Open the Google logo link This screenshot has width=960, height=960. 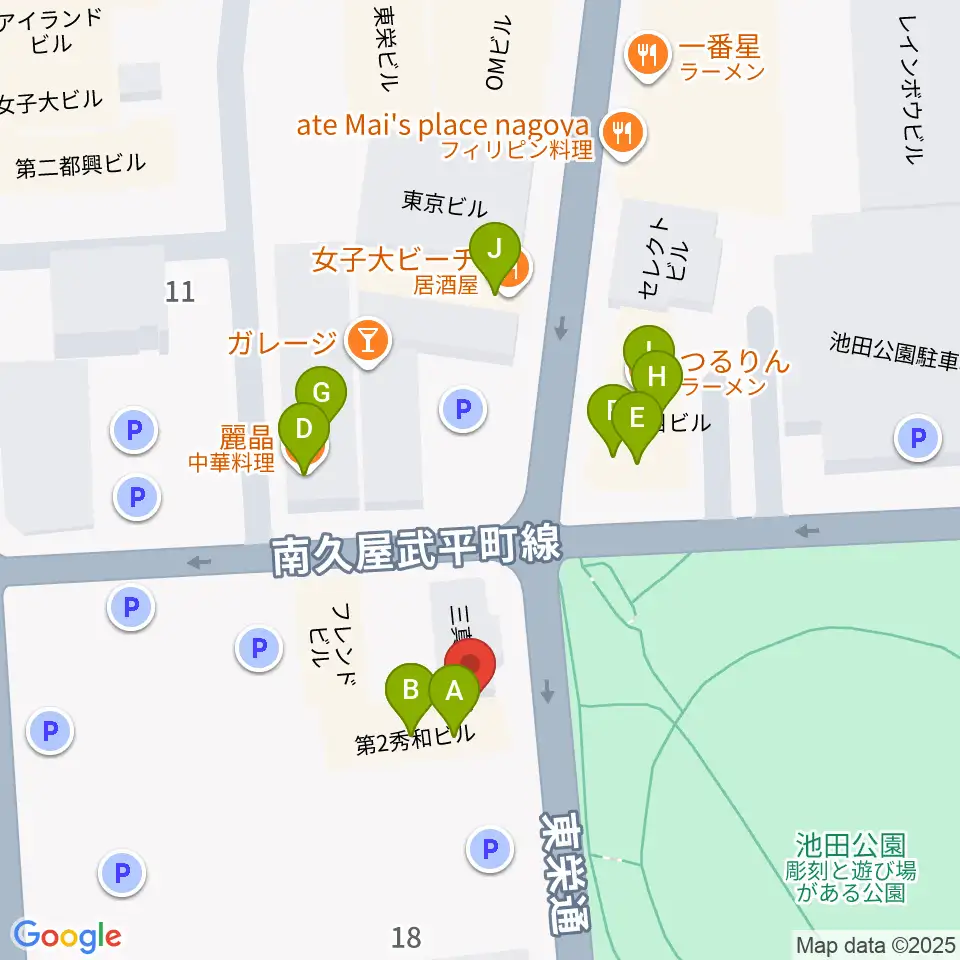67,935
